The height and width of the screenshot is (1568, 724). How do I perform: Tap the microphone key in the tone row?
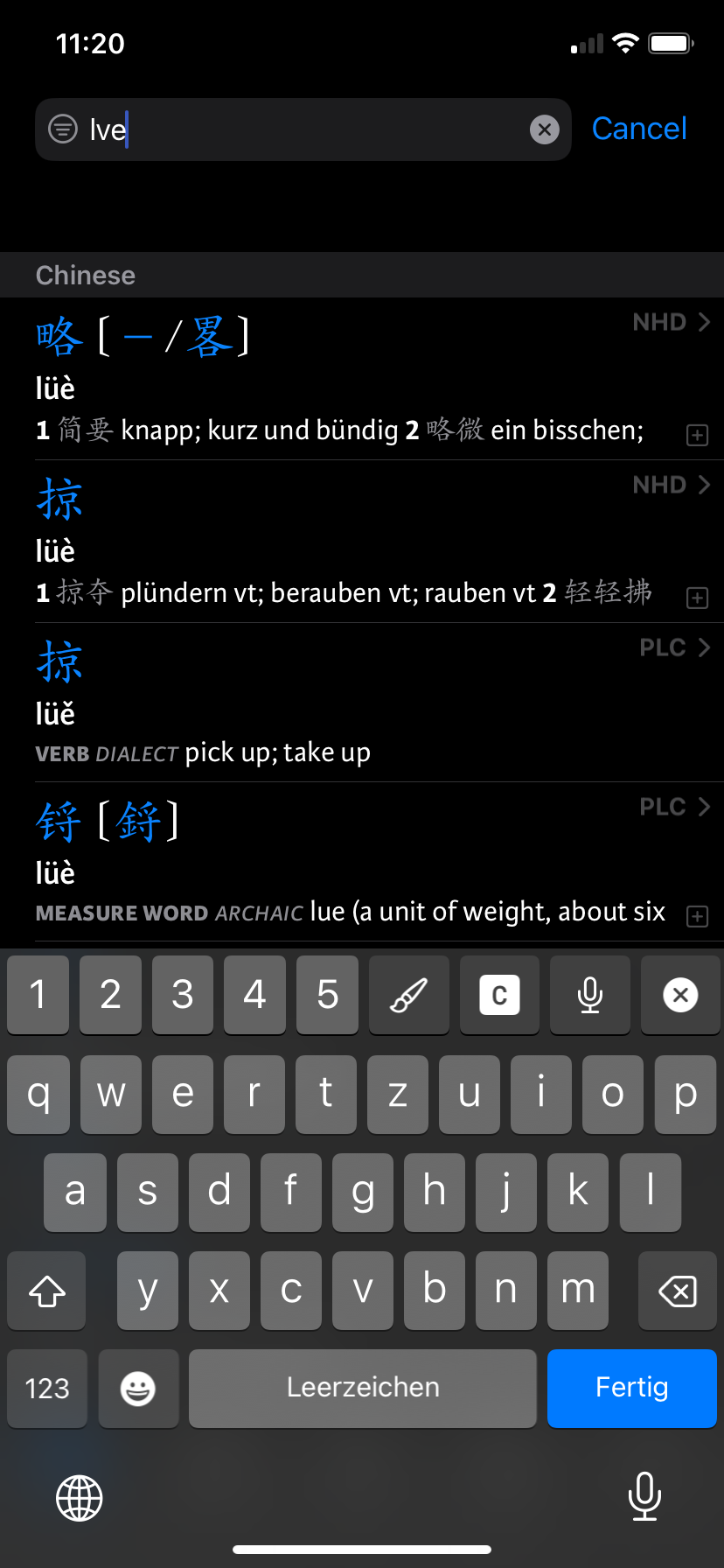(x=590, y=995)
